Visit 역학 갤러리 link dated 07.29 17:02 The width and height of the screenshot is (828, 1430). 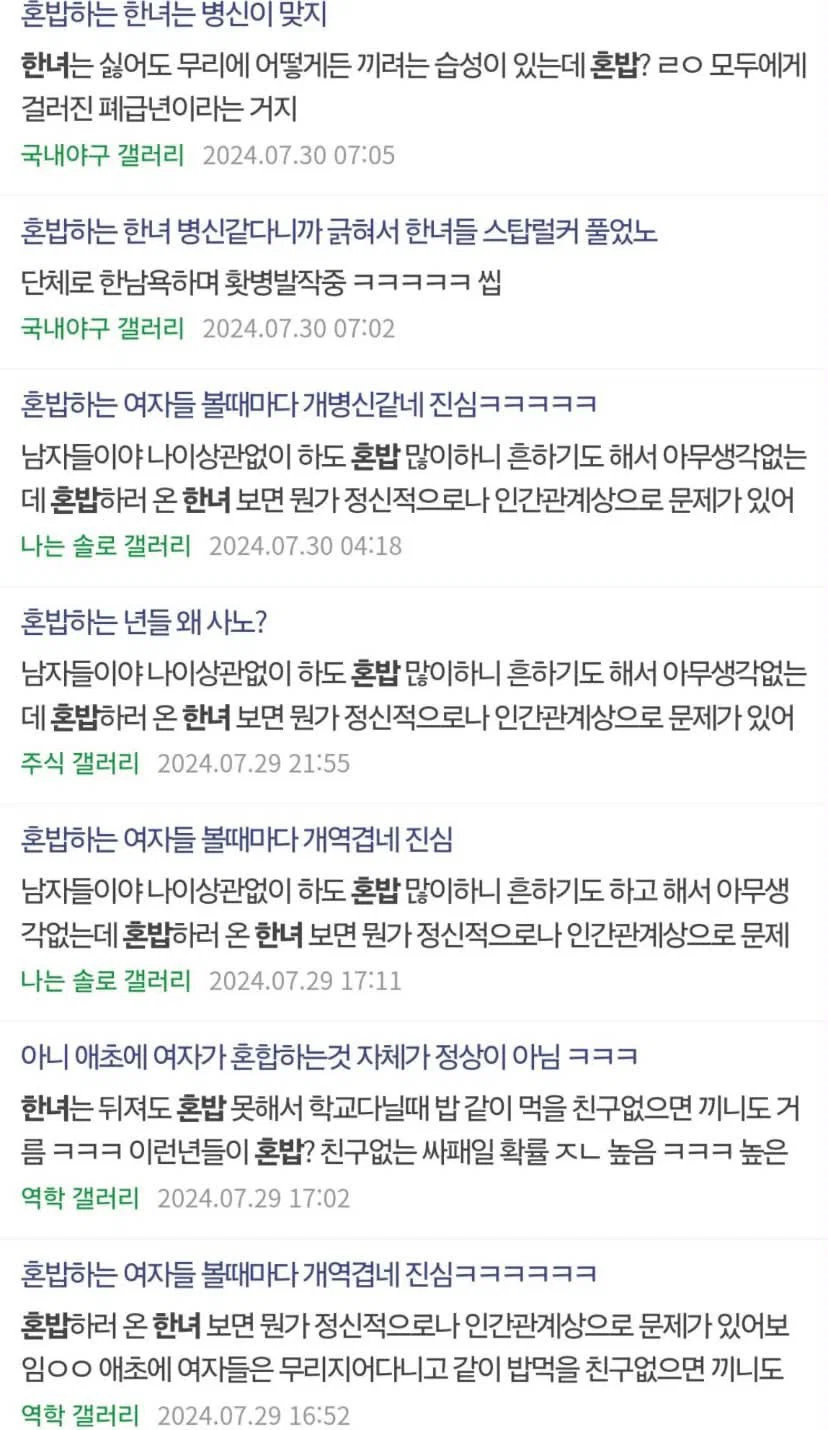pyautogui.click(x=81, y=1197)
